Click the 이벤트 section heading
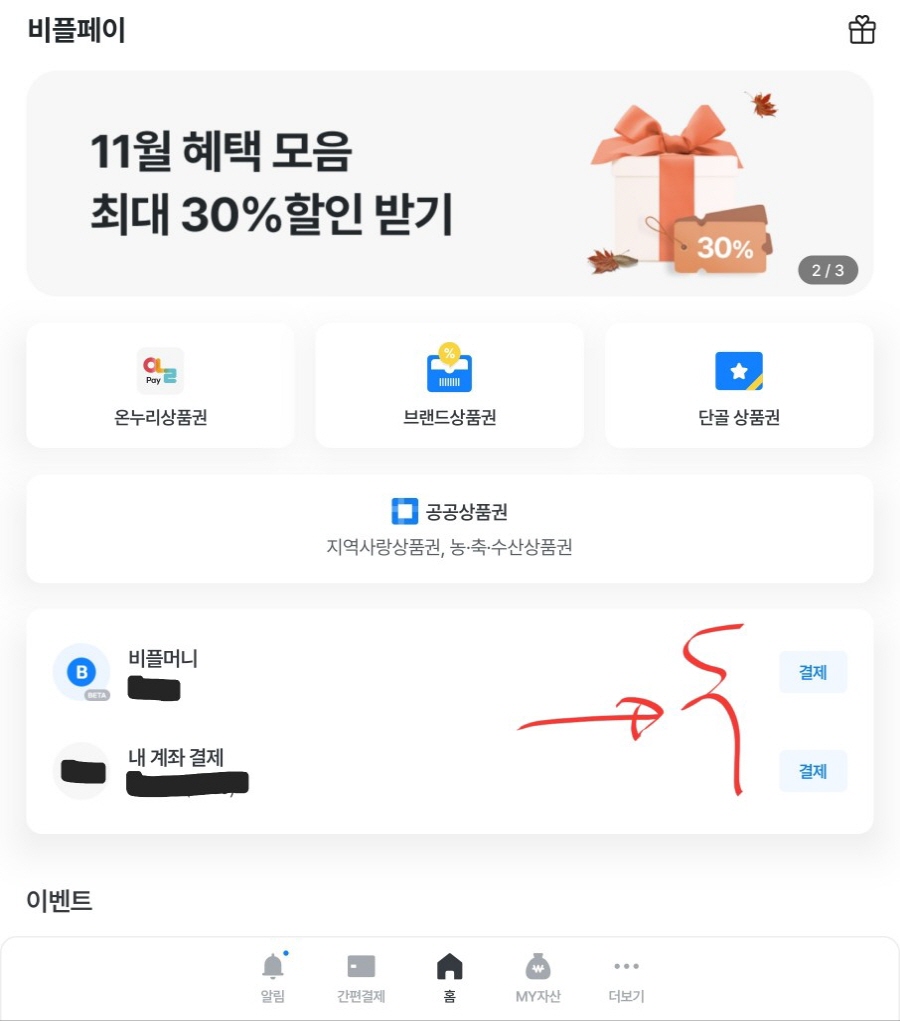This screenshot has height=1021, width=900. (56, 898)
